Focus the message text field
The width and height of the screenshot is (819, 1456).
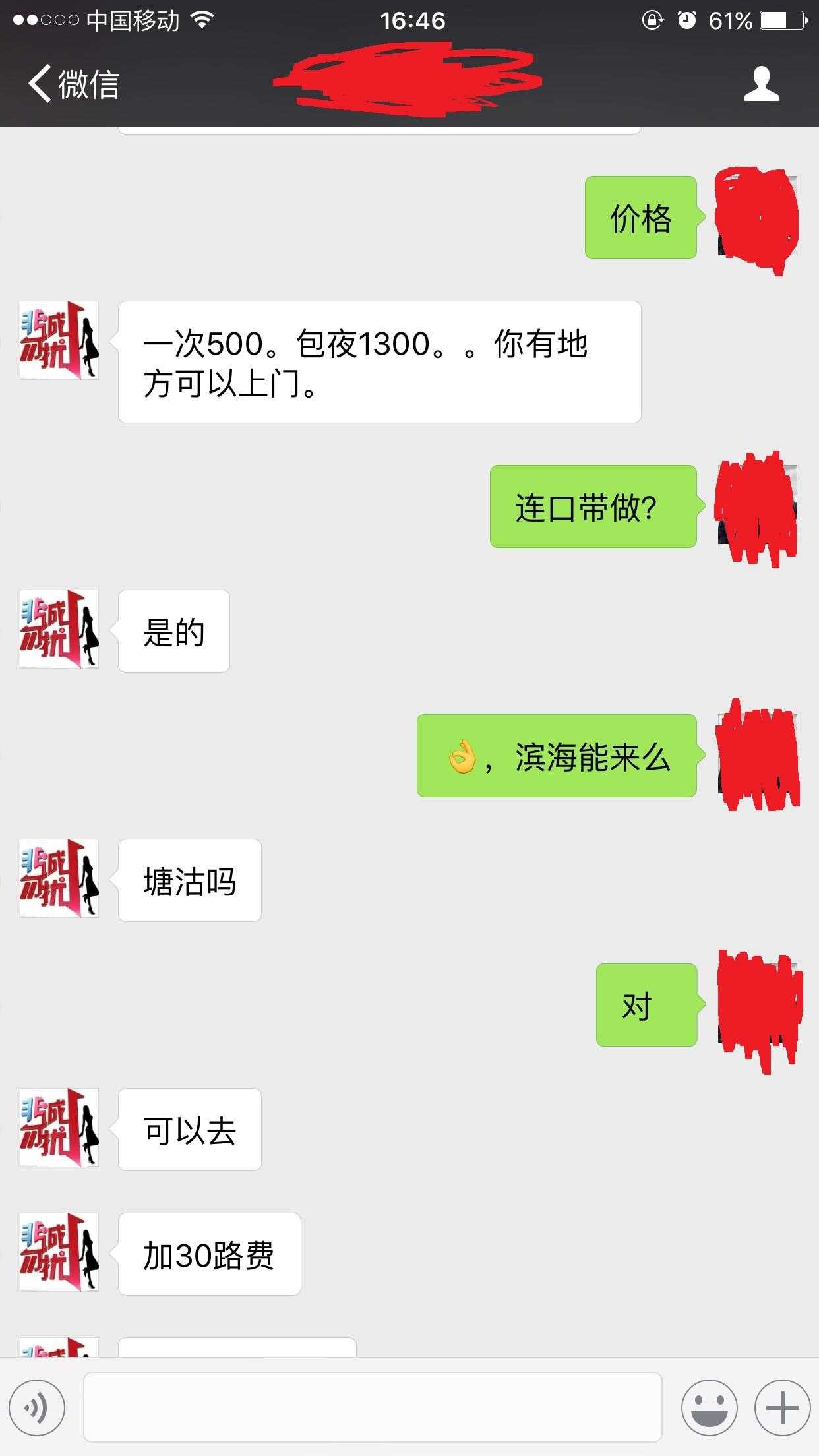(373, 1407)
